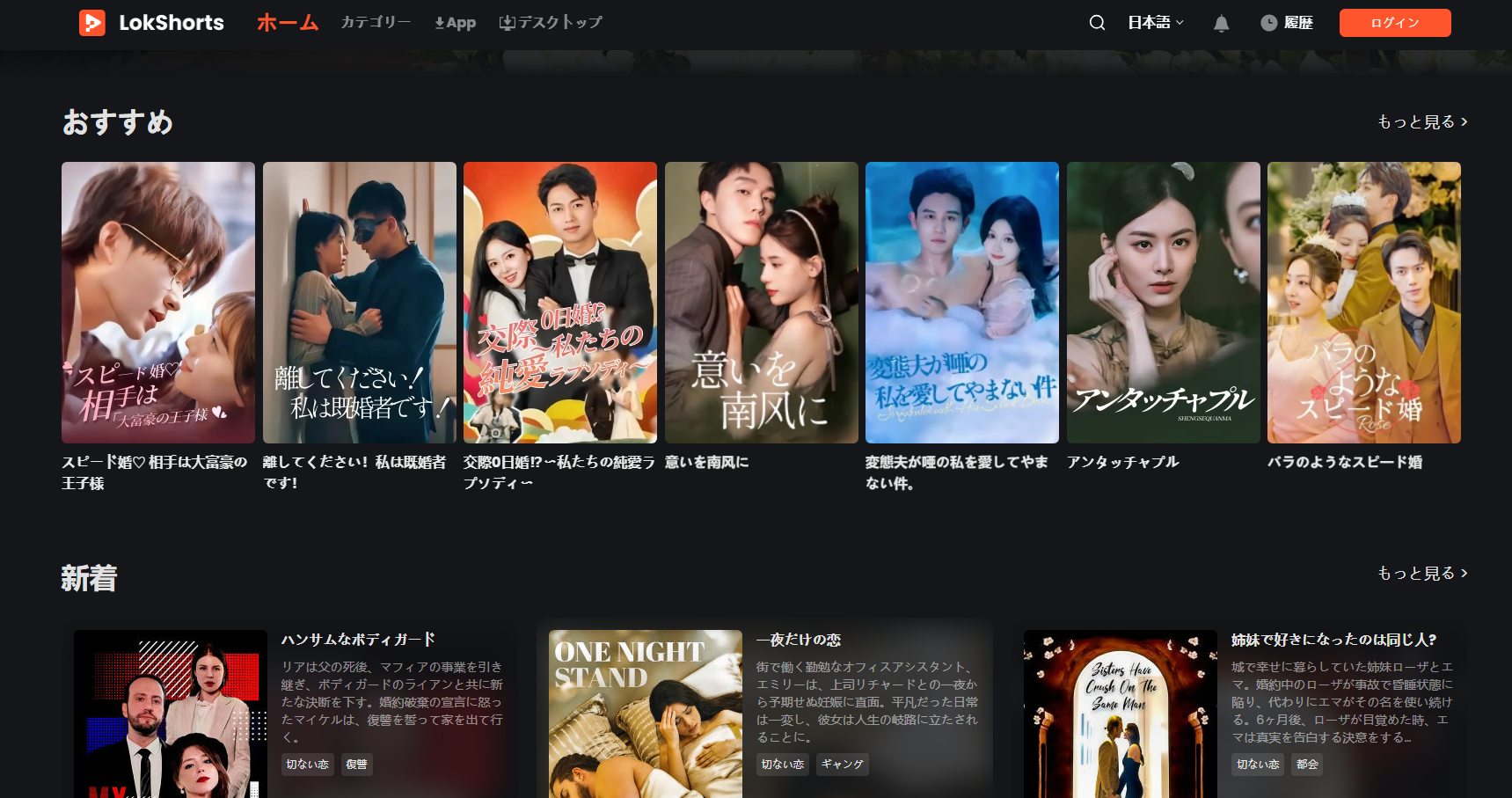Open バラのようなスピード婚 drama
This screenshot has width=1512, height=798.
(x=1363, y=303)
